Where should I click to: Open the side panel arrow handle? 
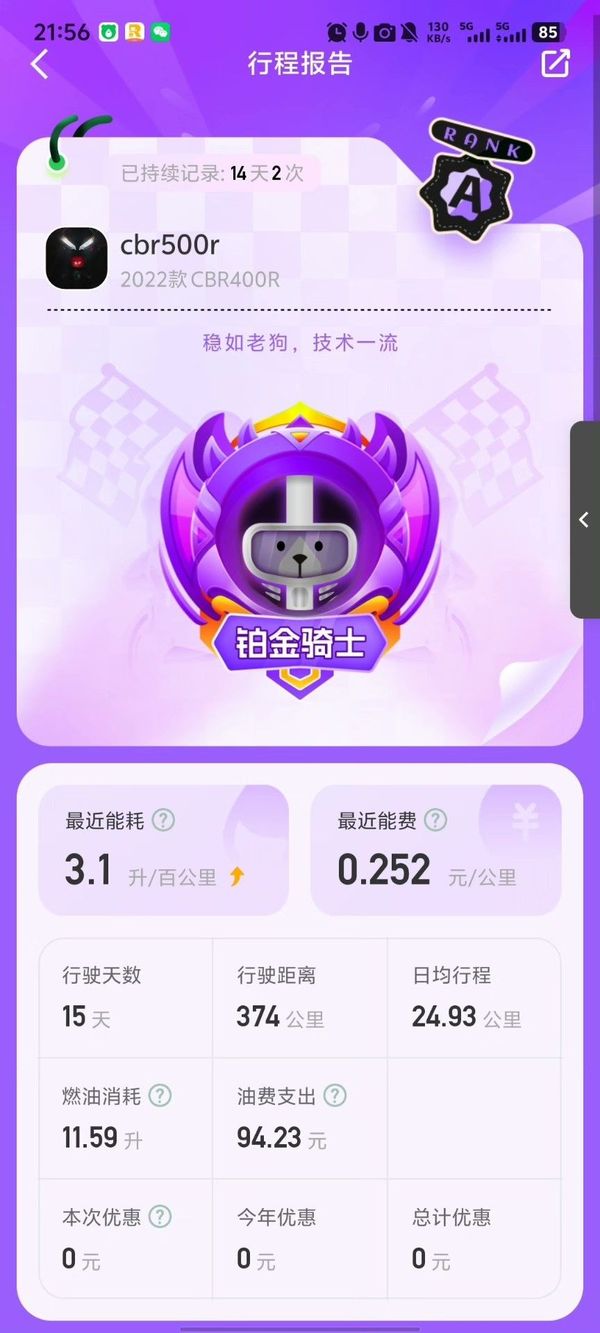tap(584, 519)
